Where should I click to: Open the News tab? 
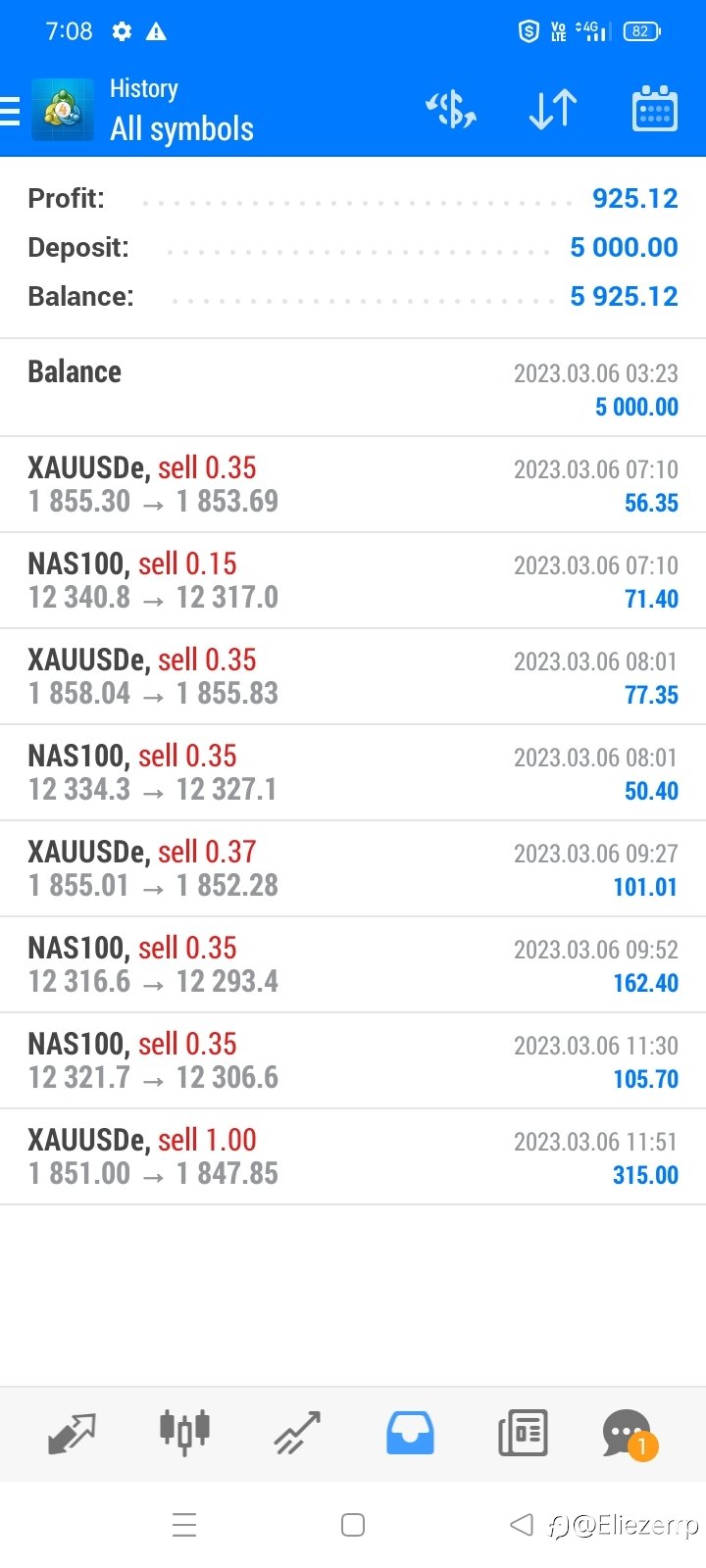point(523,1434)
